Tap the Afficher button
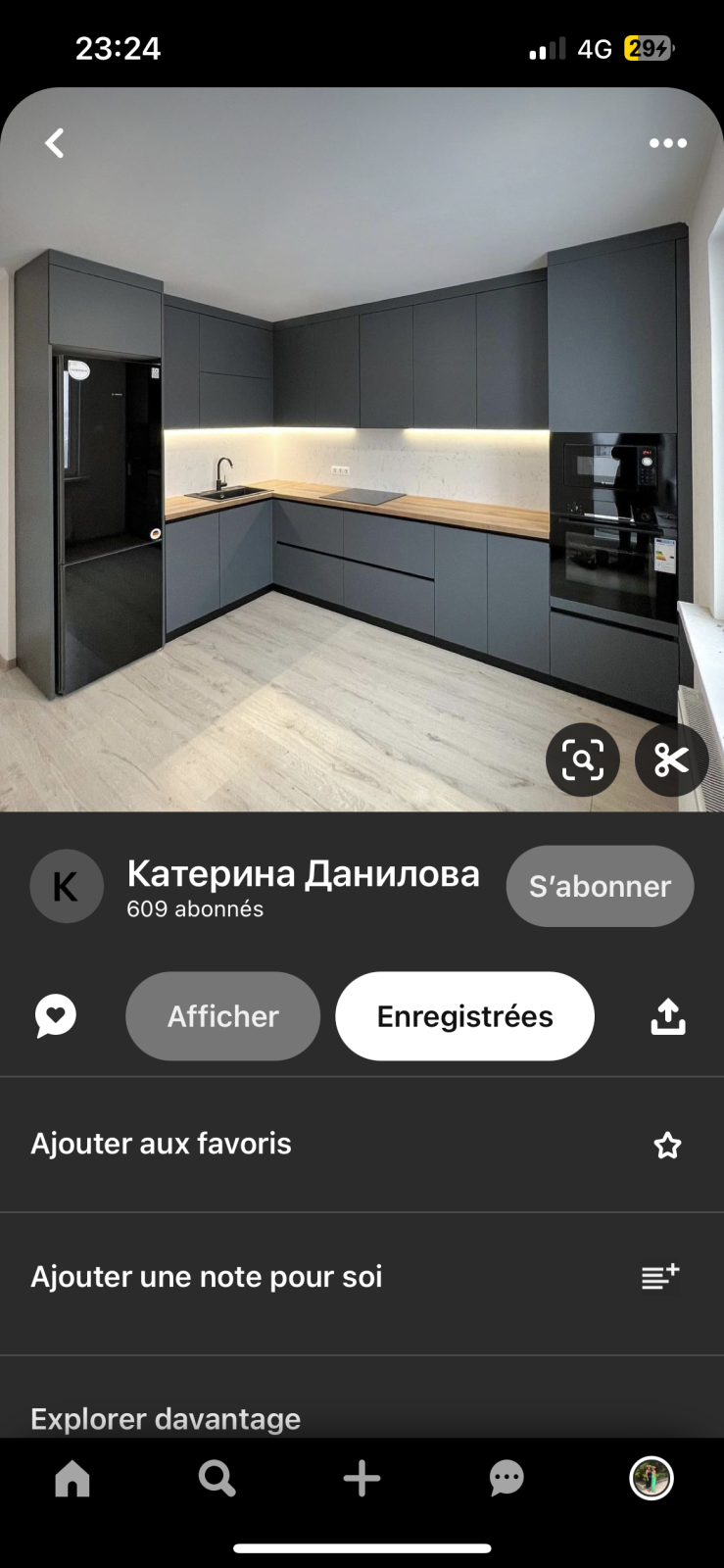This screenshot has width=724, height=1568. point(222,1016)
